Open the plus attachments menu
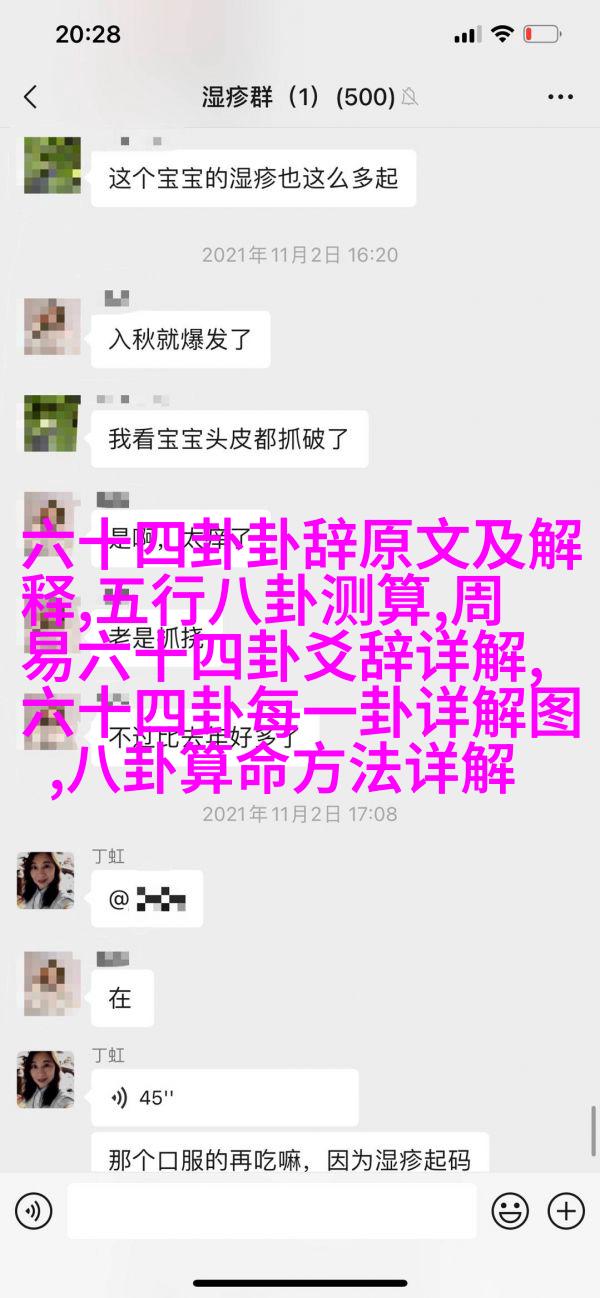Screen dimensions: 600x1298 (566, 1211)
